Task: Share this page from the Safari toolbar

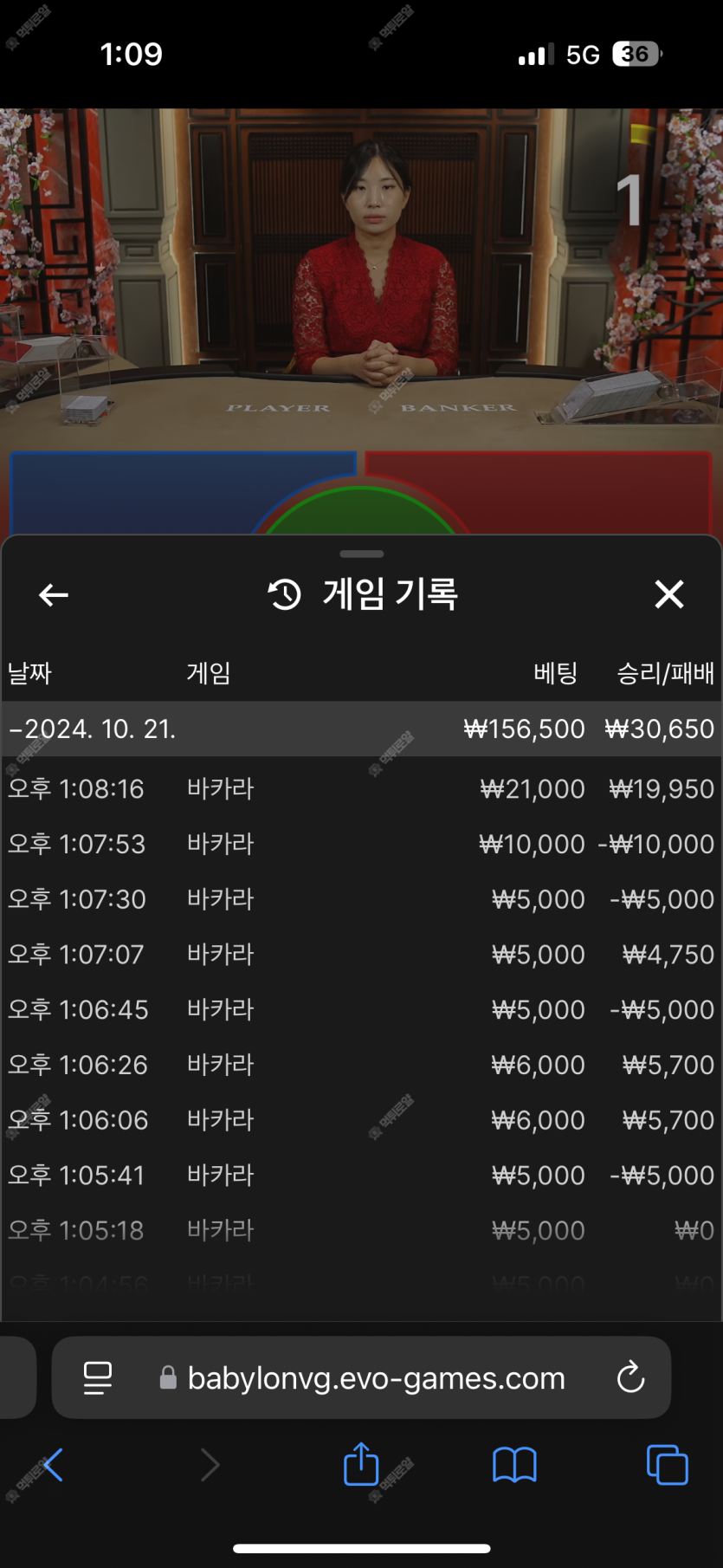Action: click(x=361, y=1465)
